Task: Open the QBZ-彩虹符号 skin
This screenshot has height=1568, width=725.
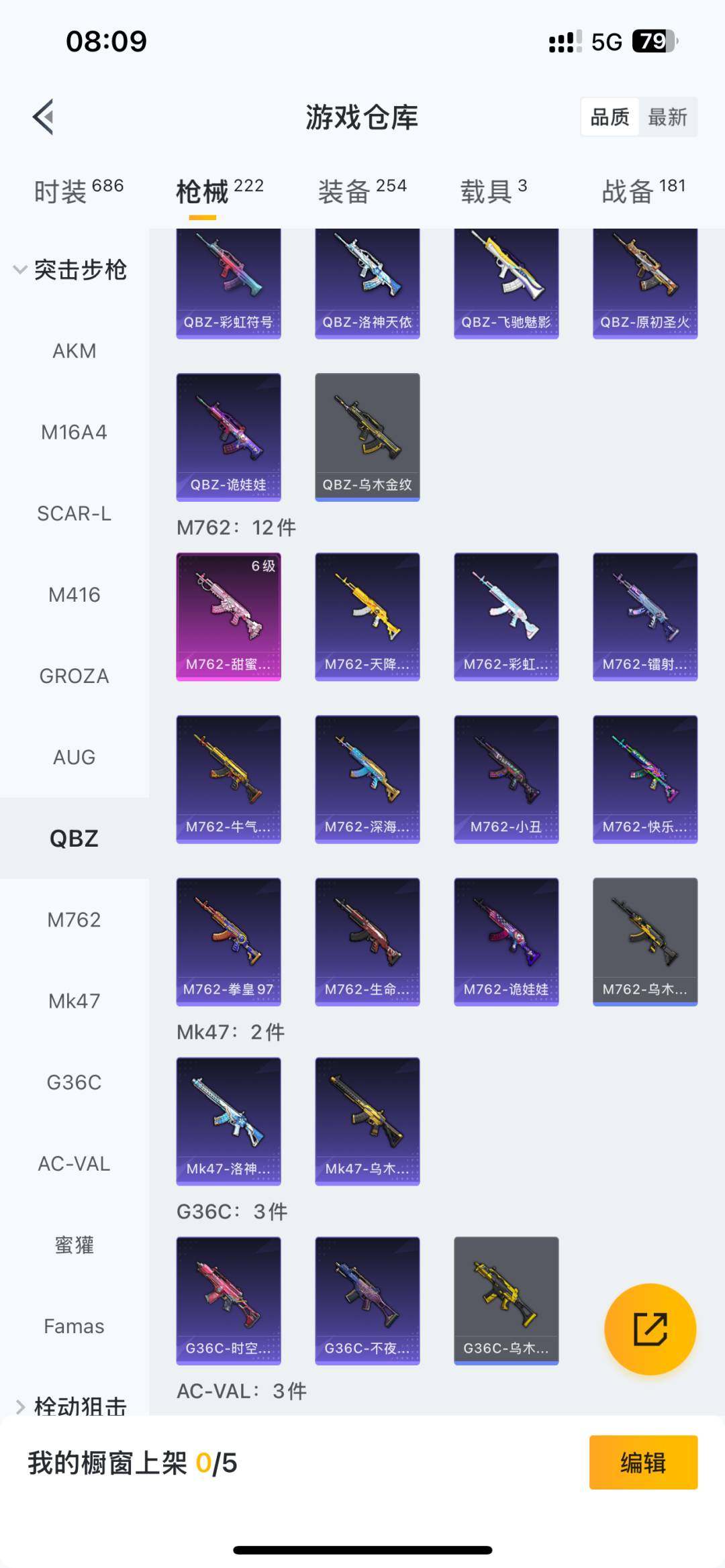Action: (x=228, y=283)
